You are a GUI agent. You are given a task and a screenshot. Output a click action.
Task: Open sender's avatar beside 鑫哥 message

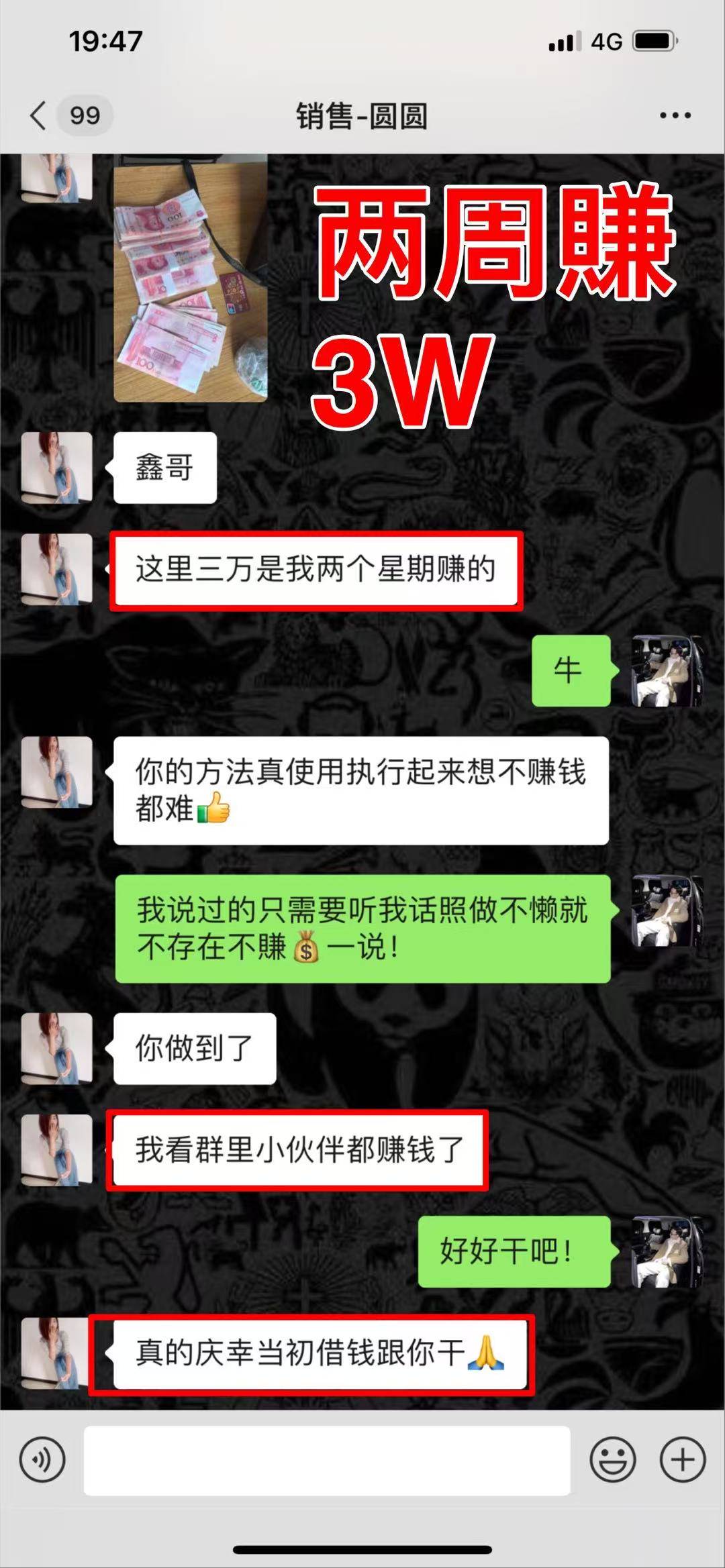[57, 468]
